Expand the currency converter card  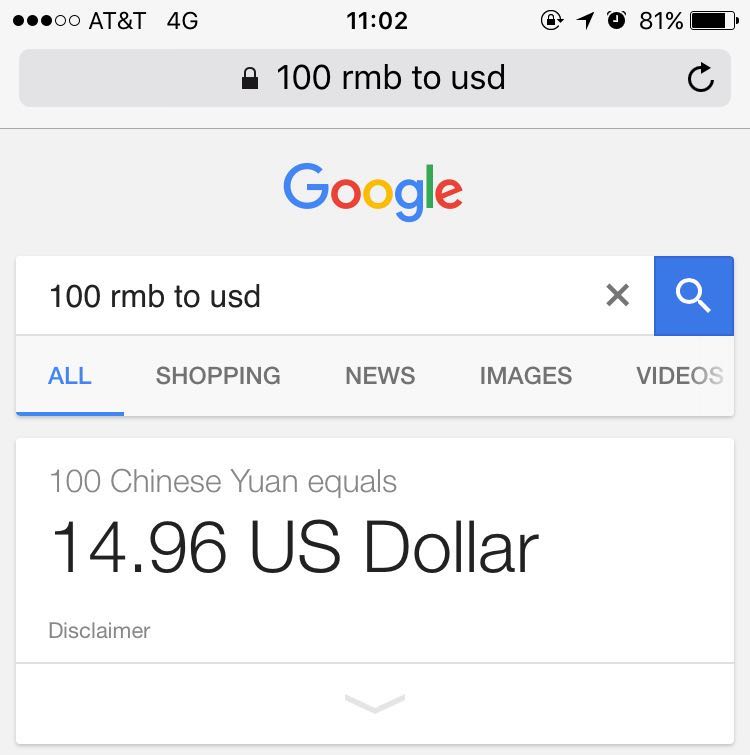[375, 703]
